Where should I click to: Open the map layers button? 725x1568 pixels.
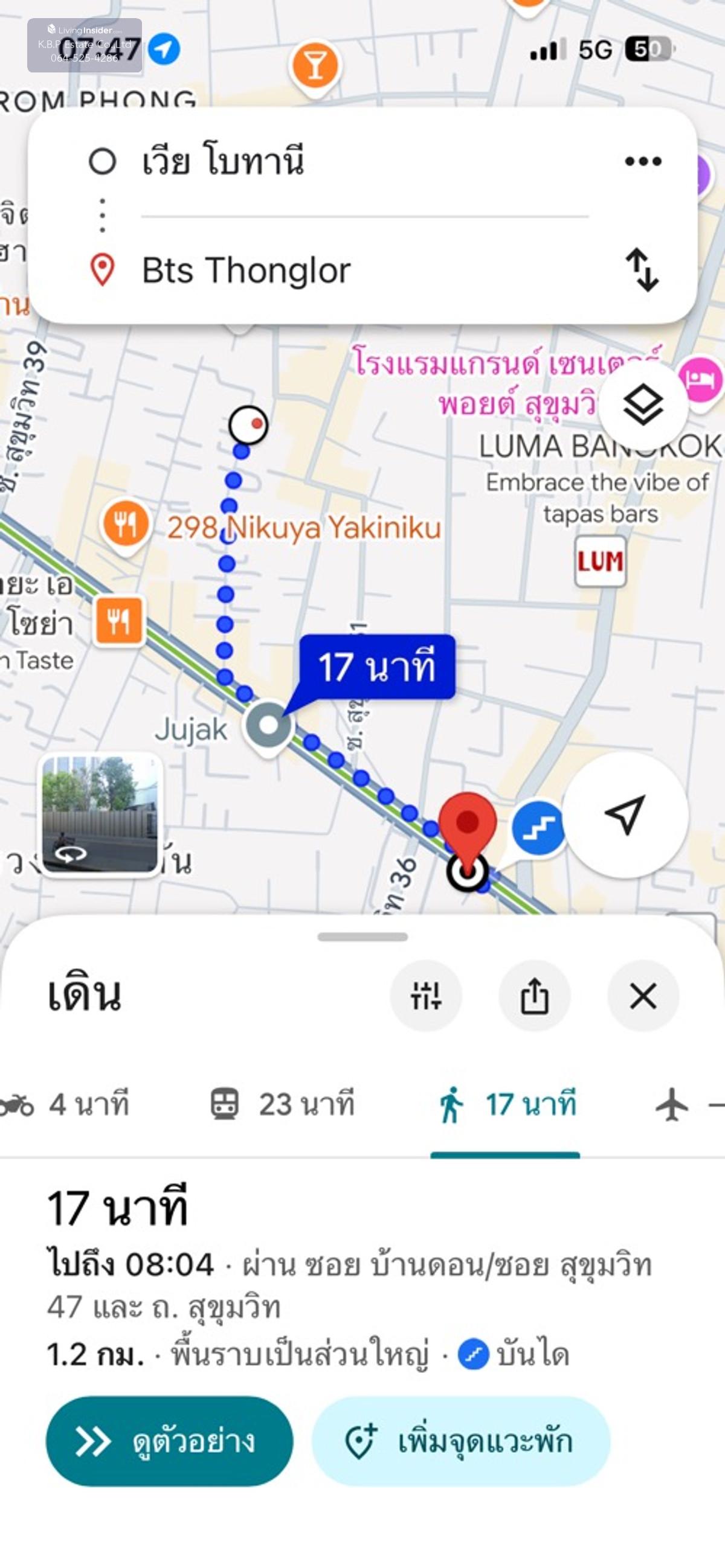coord(643,405)
